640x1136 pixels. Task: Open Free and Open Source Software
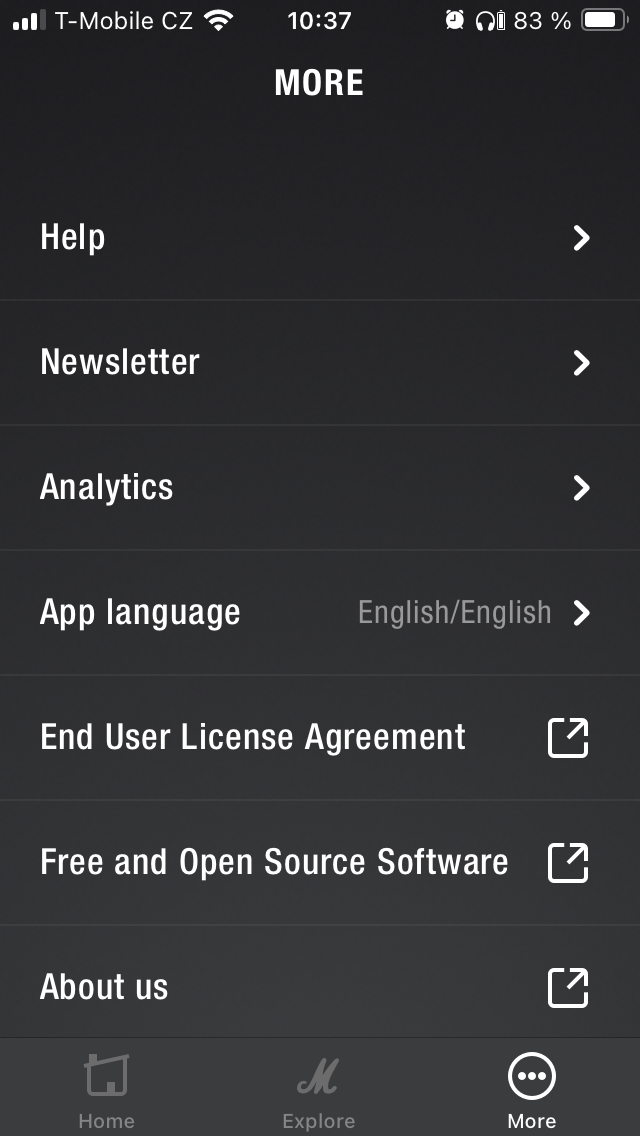pyautogui.click(x=320, y=862)
